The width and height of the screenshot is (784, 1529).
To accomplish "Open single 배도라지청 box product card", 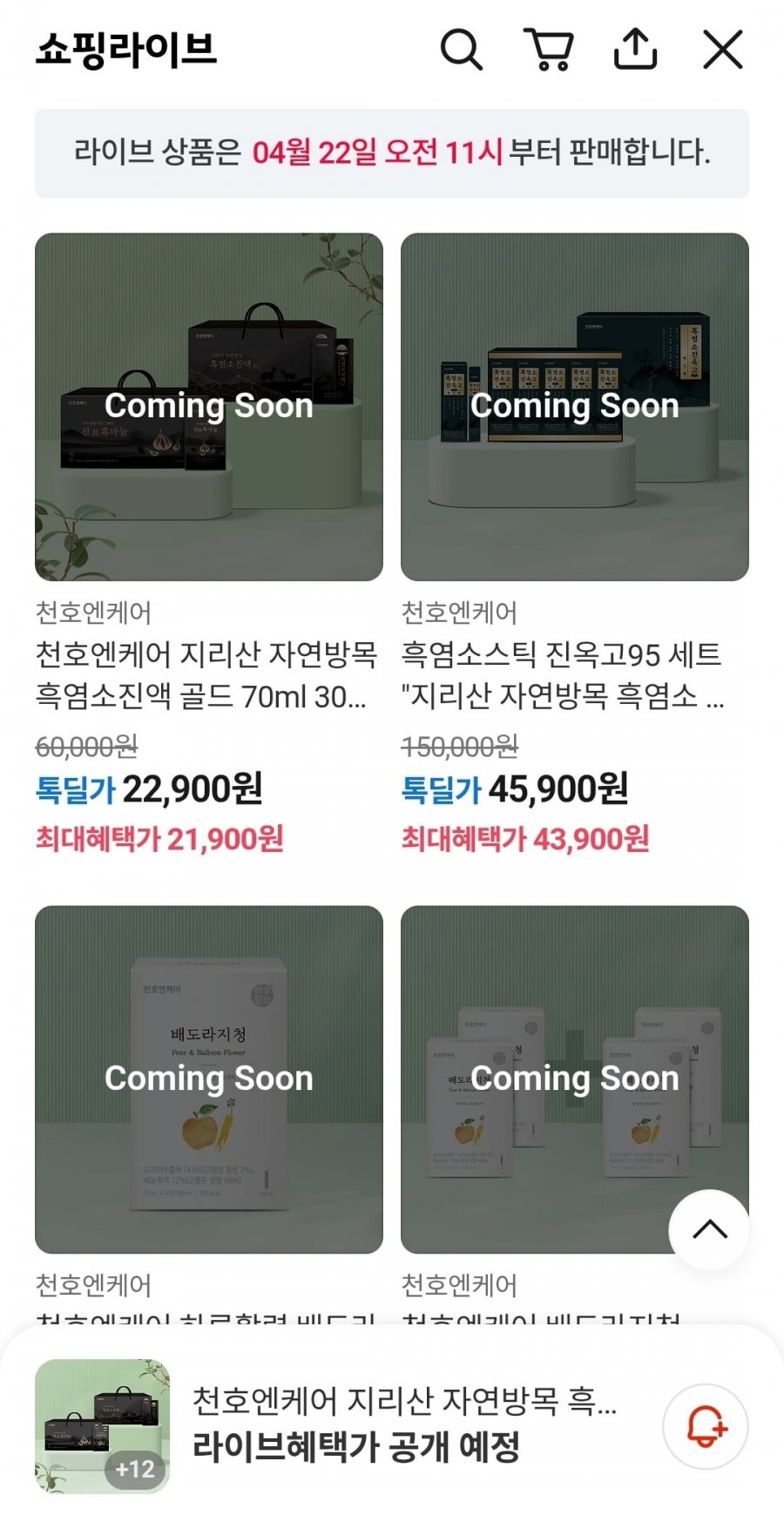I will [209, 1079].
